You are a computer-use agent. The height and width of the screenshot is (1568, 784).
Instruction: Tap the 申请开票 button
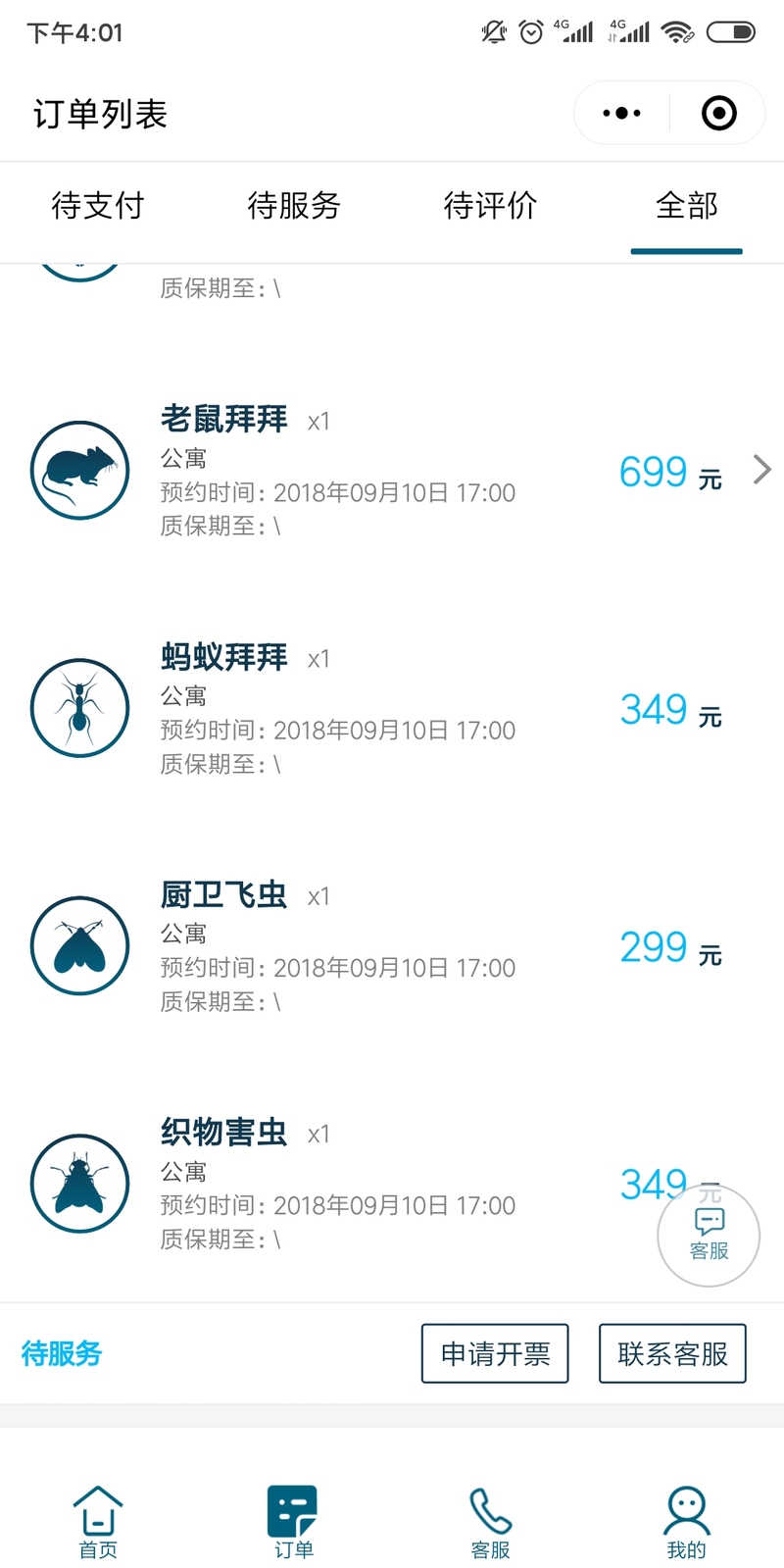(x=495, y=1353)
